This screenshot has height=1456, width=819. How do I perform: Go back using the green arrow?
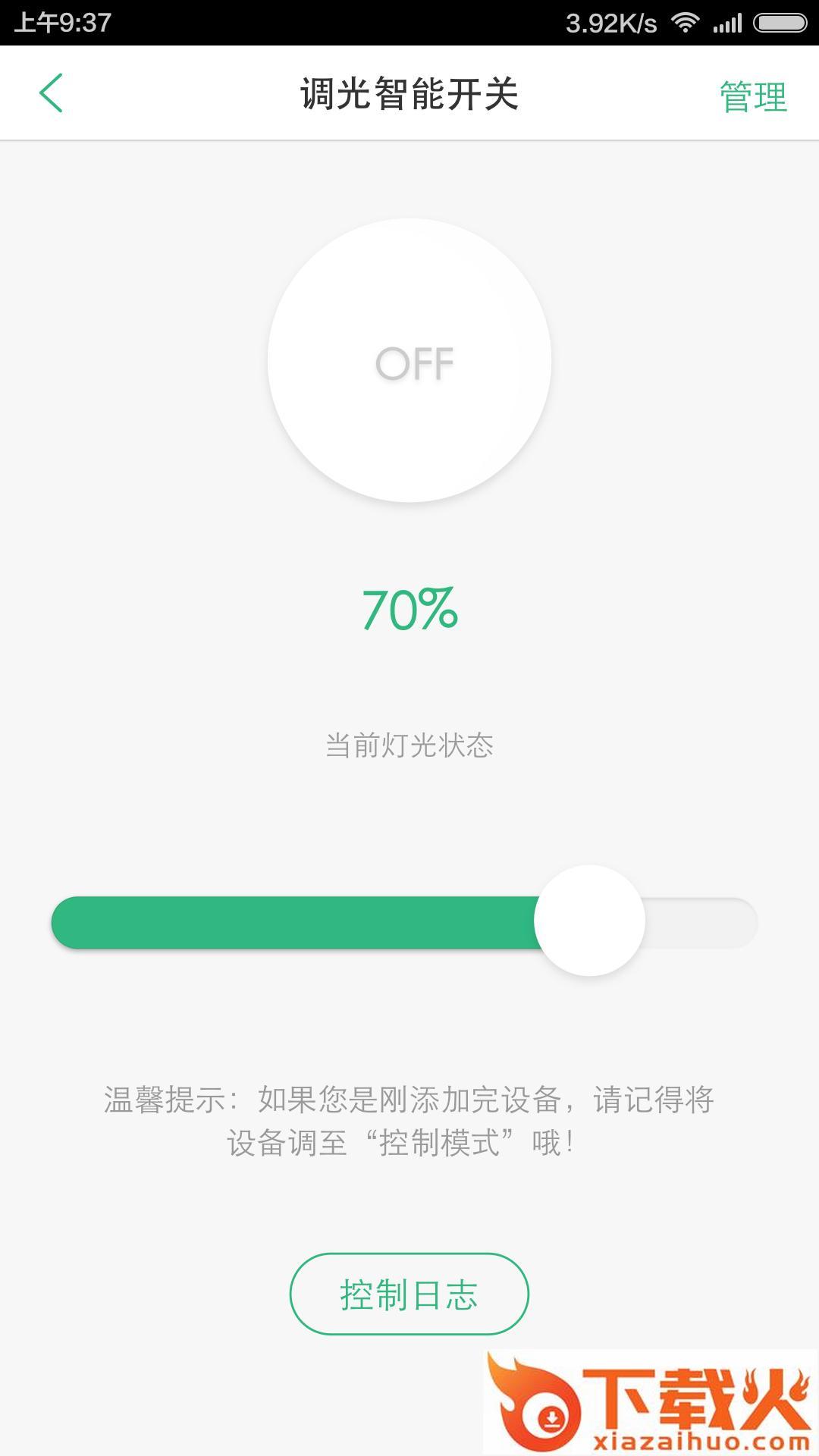pyautogui.click(x=51, y=93)
